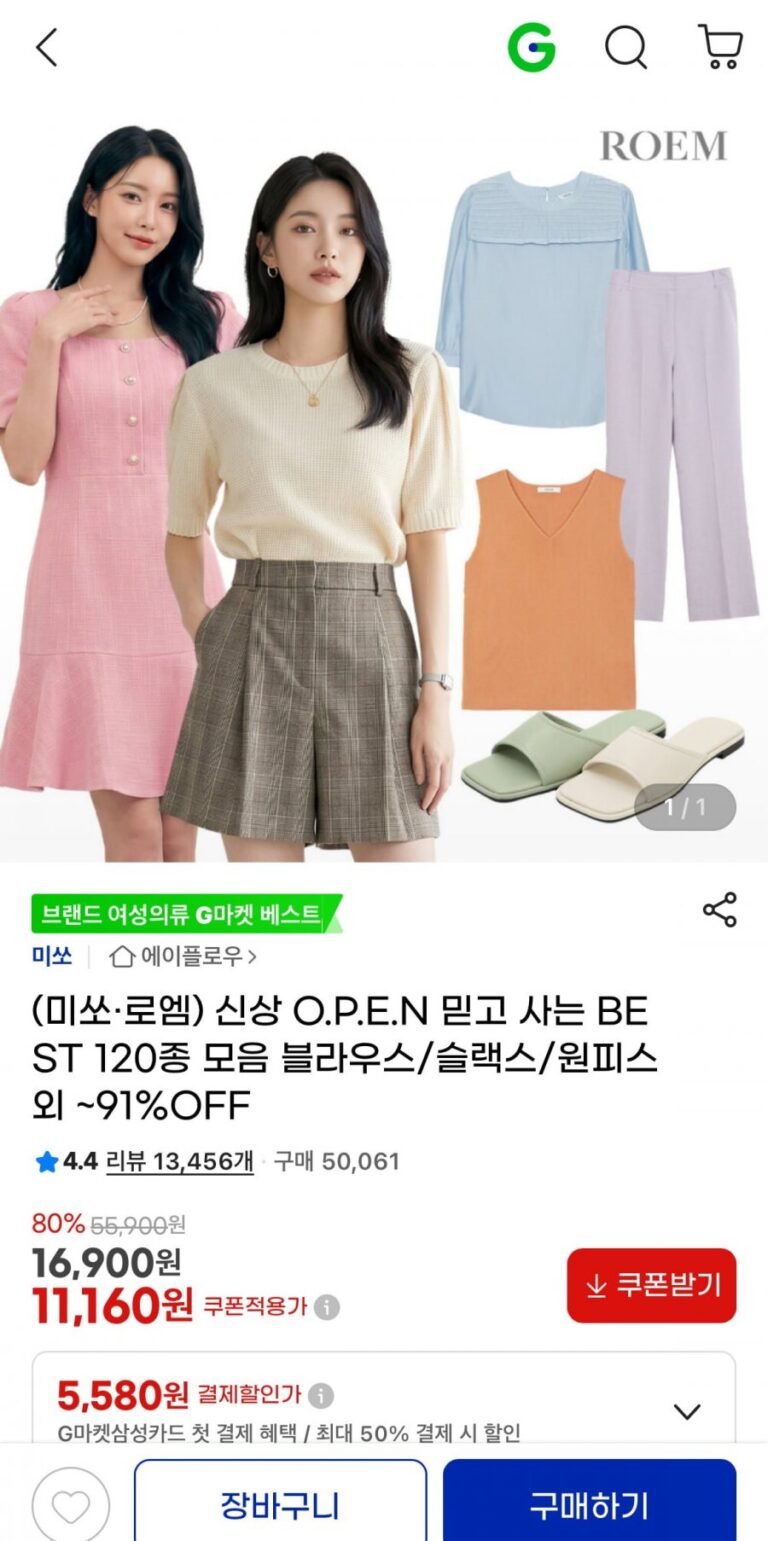Tap the 구매하기 button
The height and width of the screenshot is (1541, 768).
(589, 1505)
